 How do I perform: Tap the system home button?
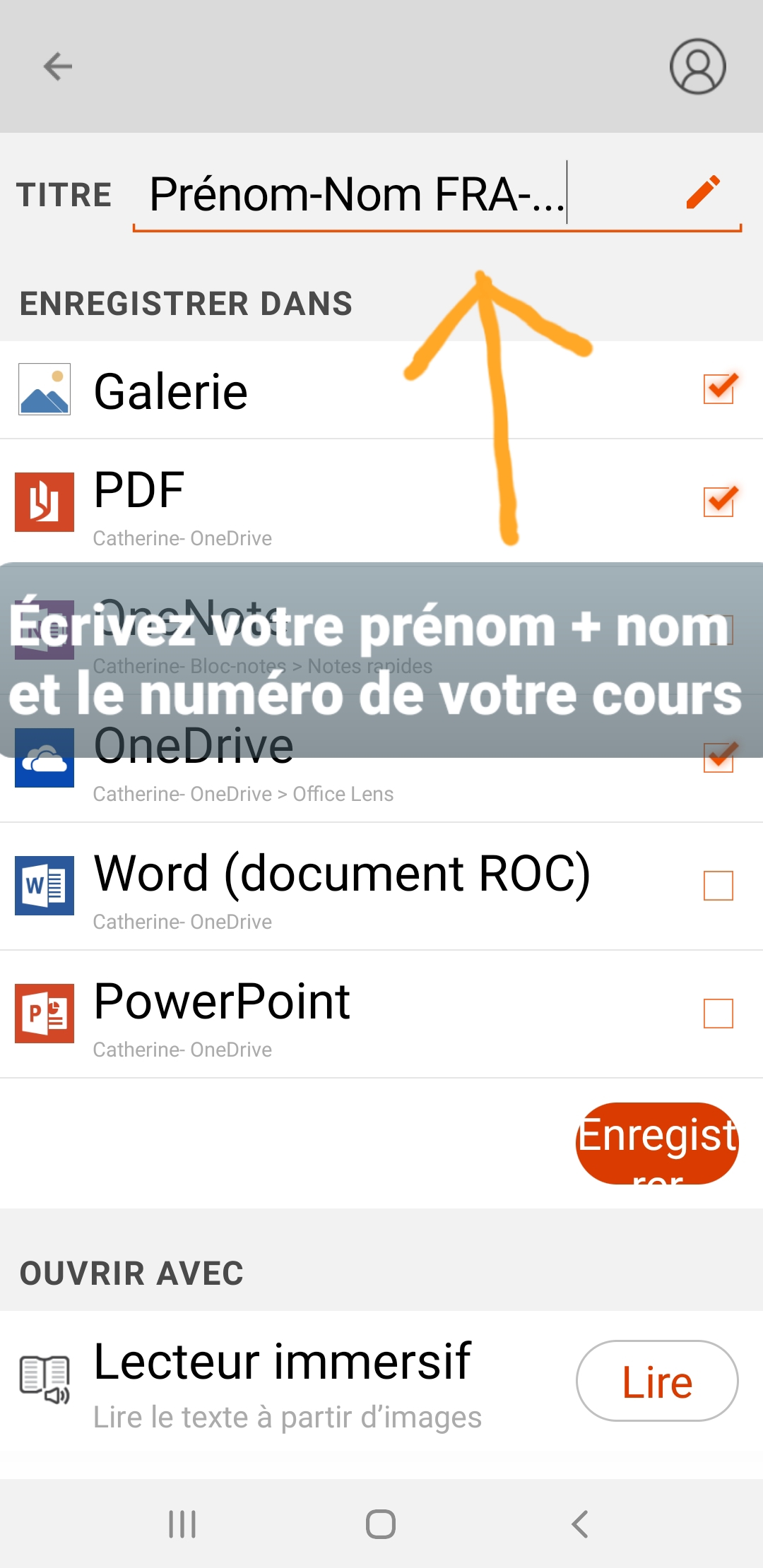[381, 1524]
